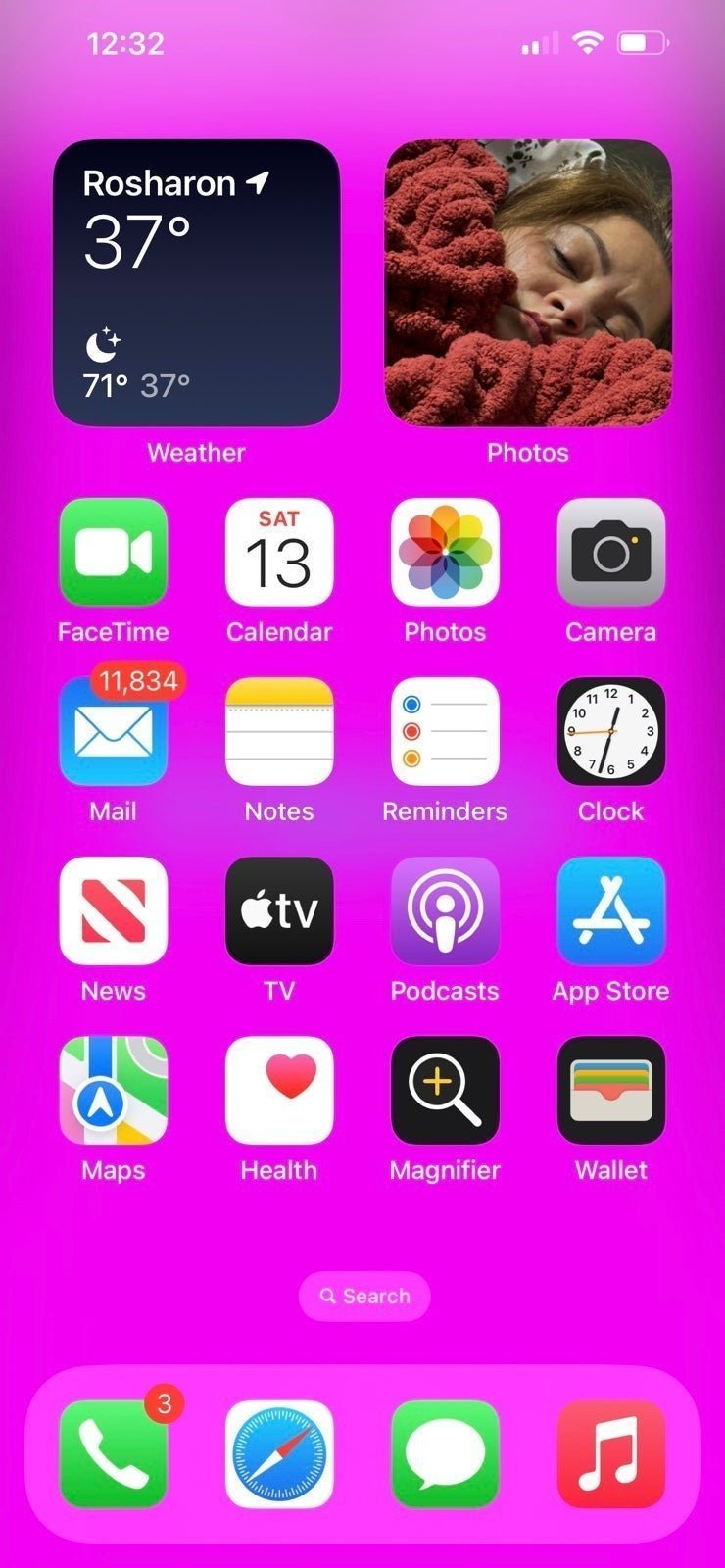Open the Health app
Viewport: 725px width, 1568px height.
278,1090
